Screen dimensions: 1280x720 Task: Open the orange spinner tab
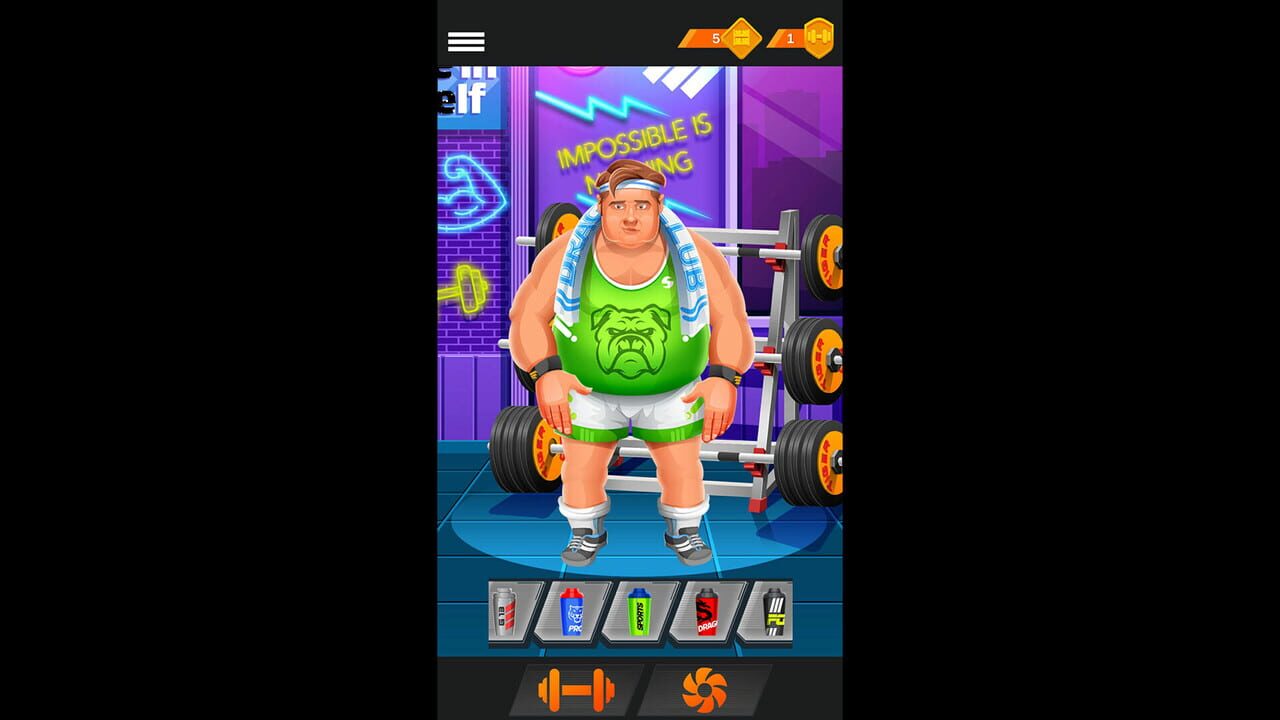(x=704, y=690)
